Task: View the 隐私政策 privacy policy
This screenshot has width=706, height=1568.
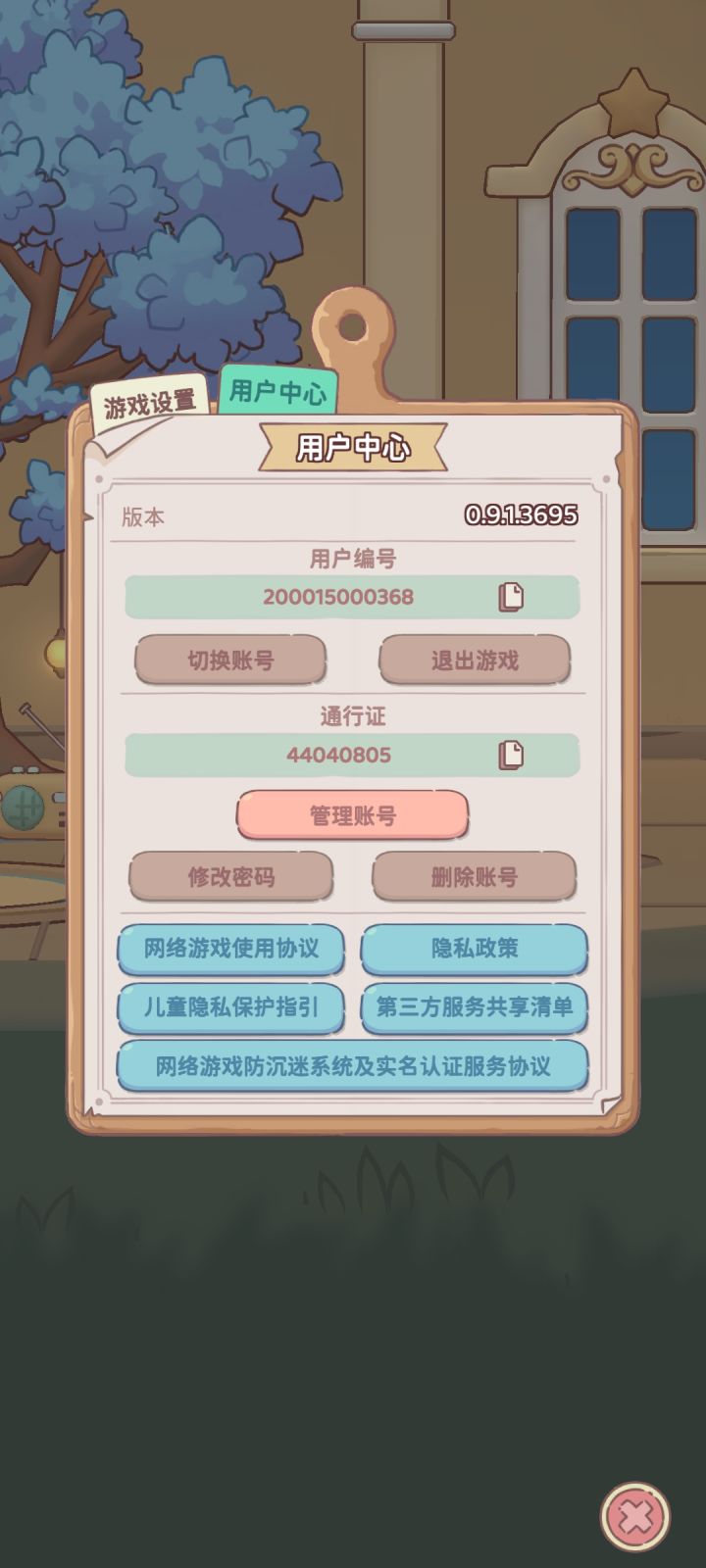Action: [x=475, y=949]
